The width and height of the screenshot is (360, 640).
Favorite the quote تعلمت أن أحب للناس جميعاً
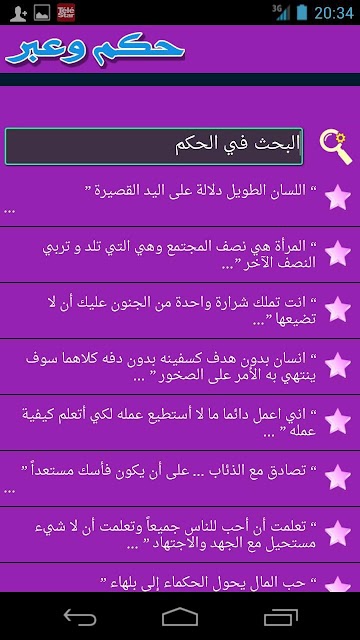coord(338,534)
